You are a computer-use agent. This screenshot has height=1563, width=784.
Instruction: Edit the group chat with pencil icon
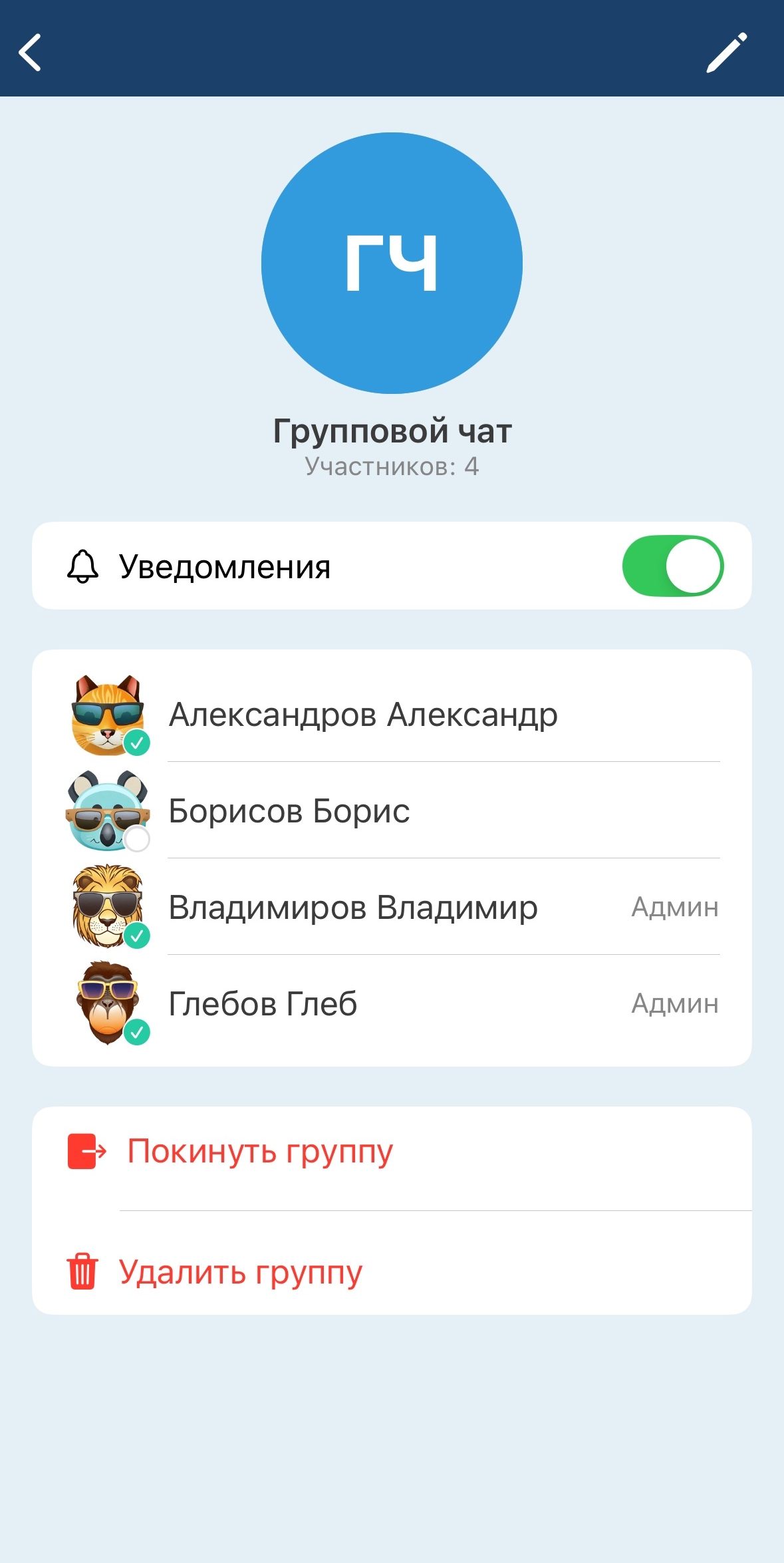(726, 52)
